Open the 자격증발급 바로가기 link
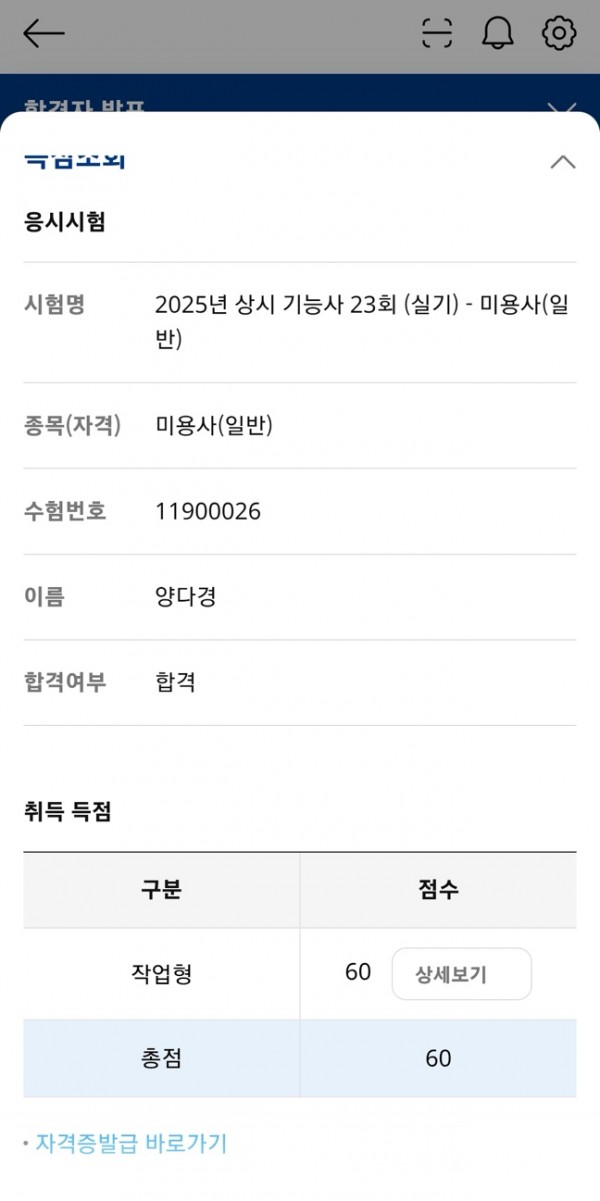Image resolution: width=600 pixels, height=1201 pixels. tap(131, 1143)
